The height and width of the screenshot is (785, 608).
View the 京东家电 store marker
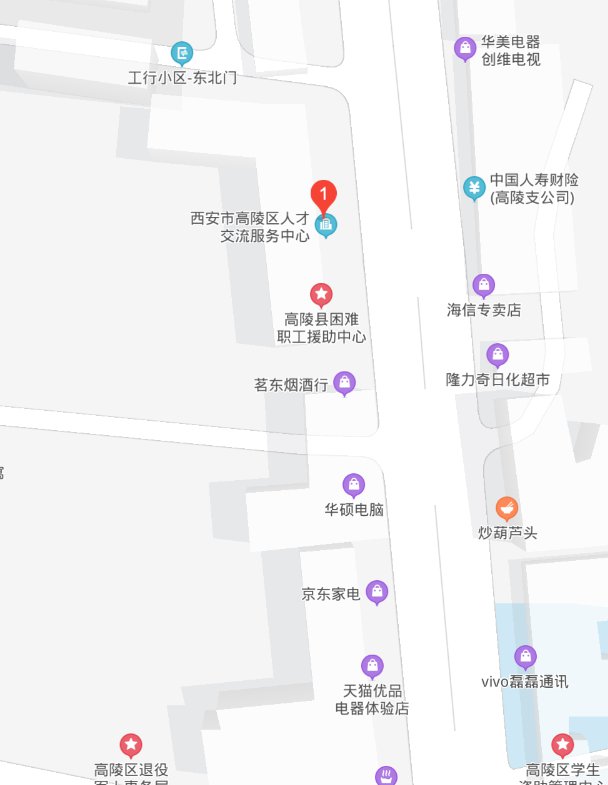pos(377,593)
